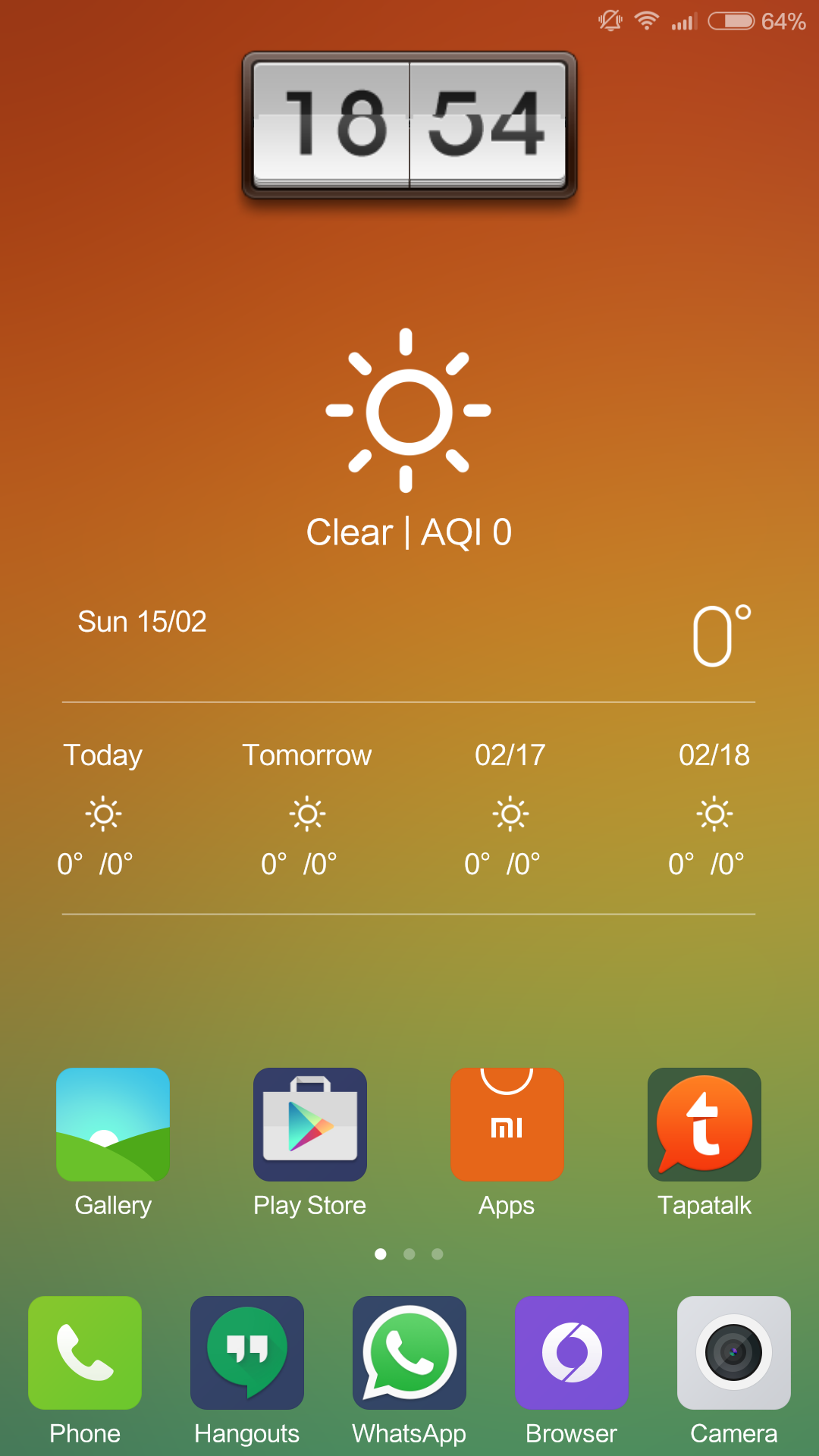Launch WhatsApp
The height and width of the screenshot is (1456, 819).
click(x=409, y=1353)
